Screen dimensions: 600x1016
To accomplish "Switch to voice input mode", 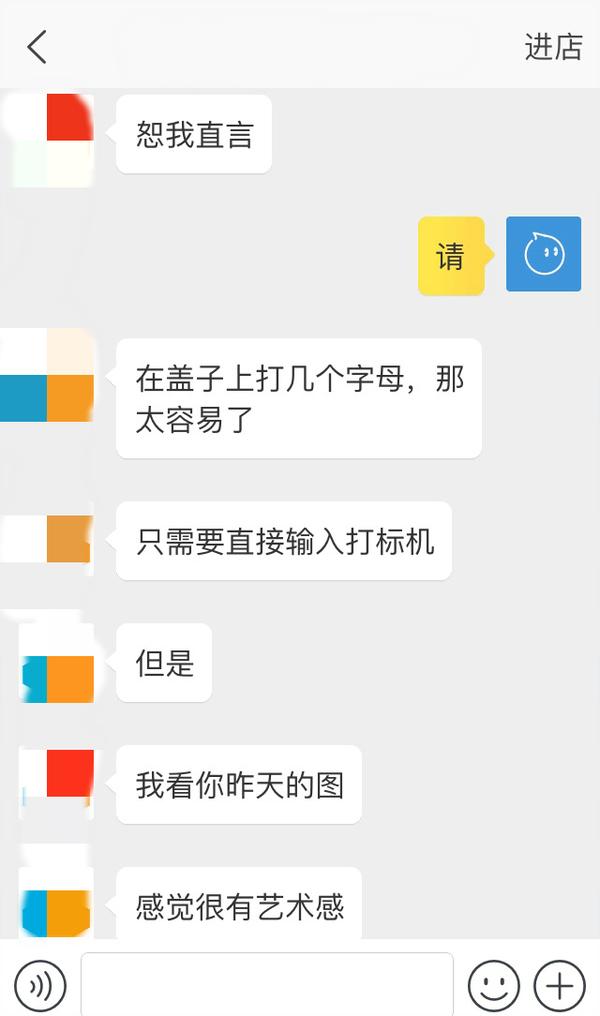I will click(40, 986).
